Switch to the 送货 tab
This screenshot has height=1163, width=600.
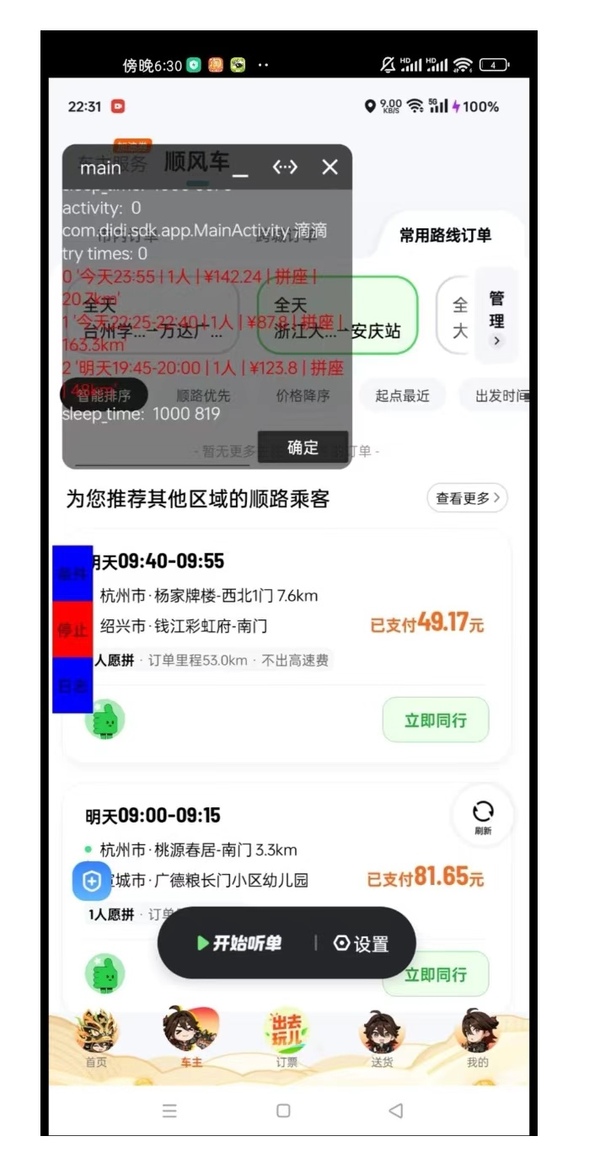point(382,1038)
